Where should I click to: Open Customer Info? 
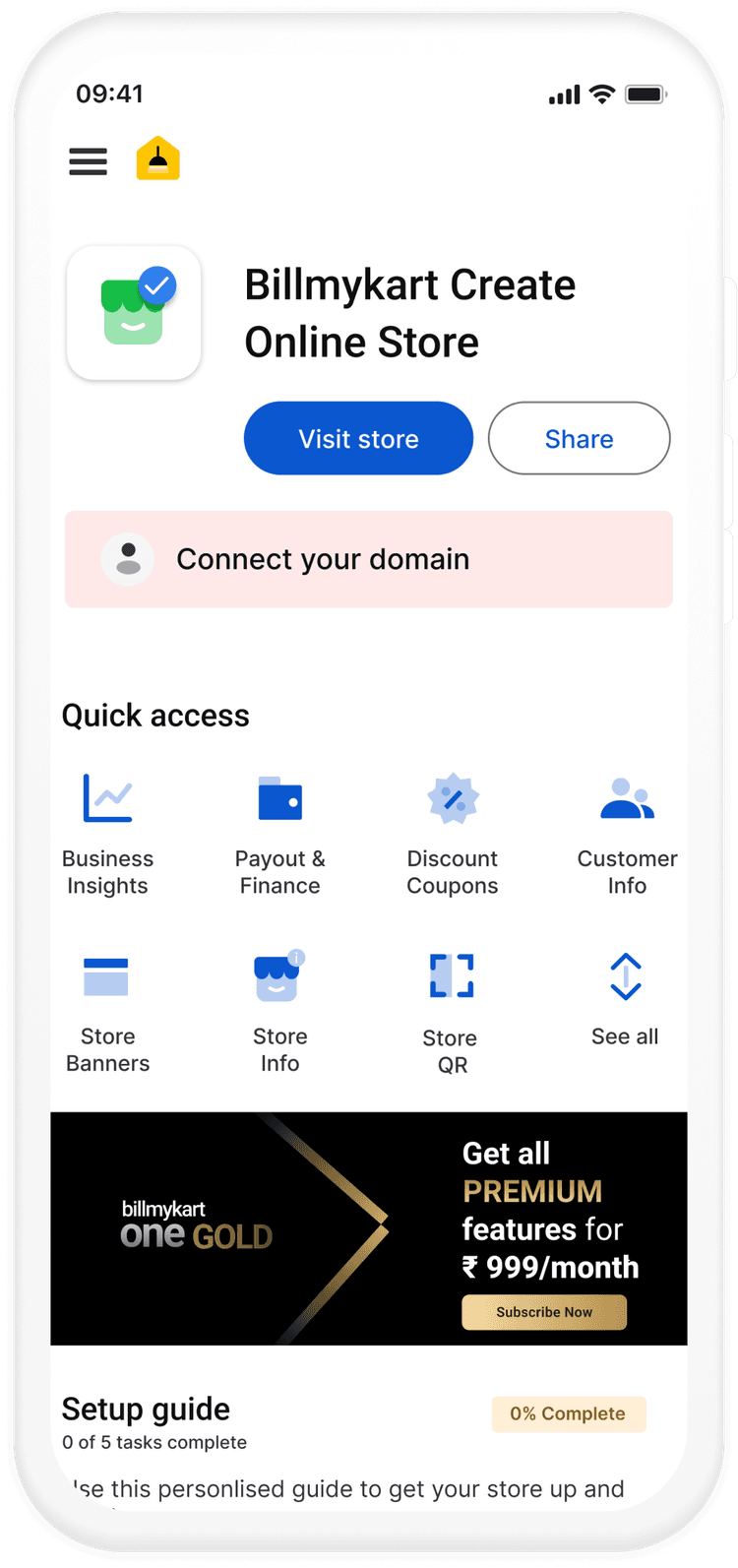pyautogui.click(x=627, y=833)
